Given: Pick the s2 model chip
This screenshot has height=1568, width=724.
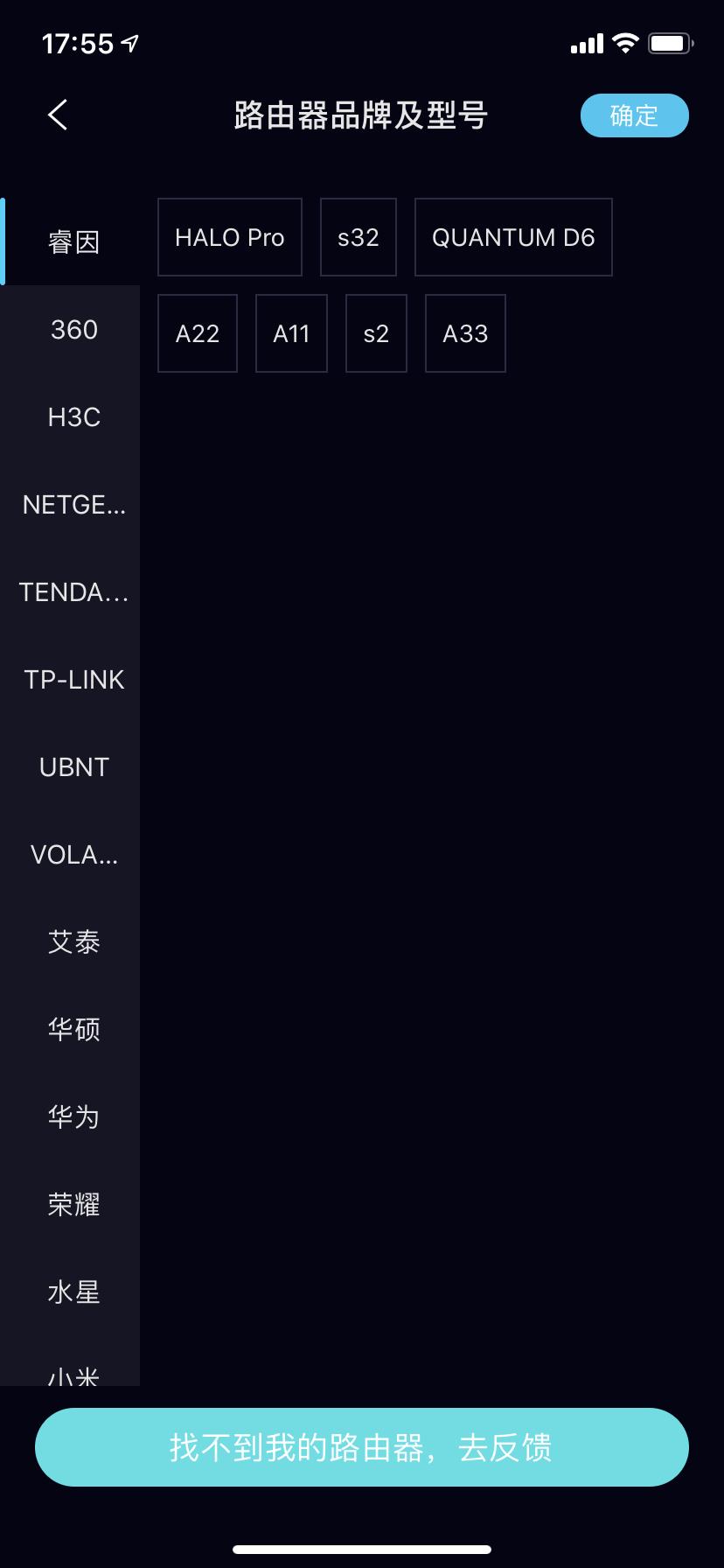Looking at the screenshot, I should 376,333.
